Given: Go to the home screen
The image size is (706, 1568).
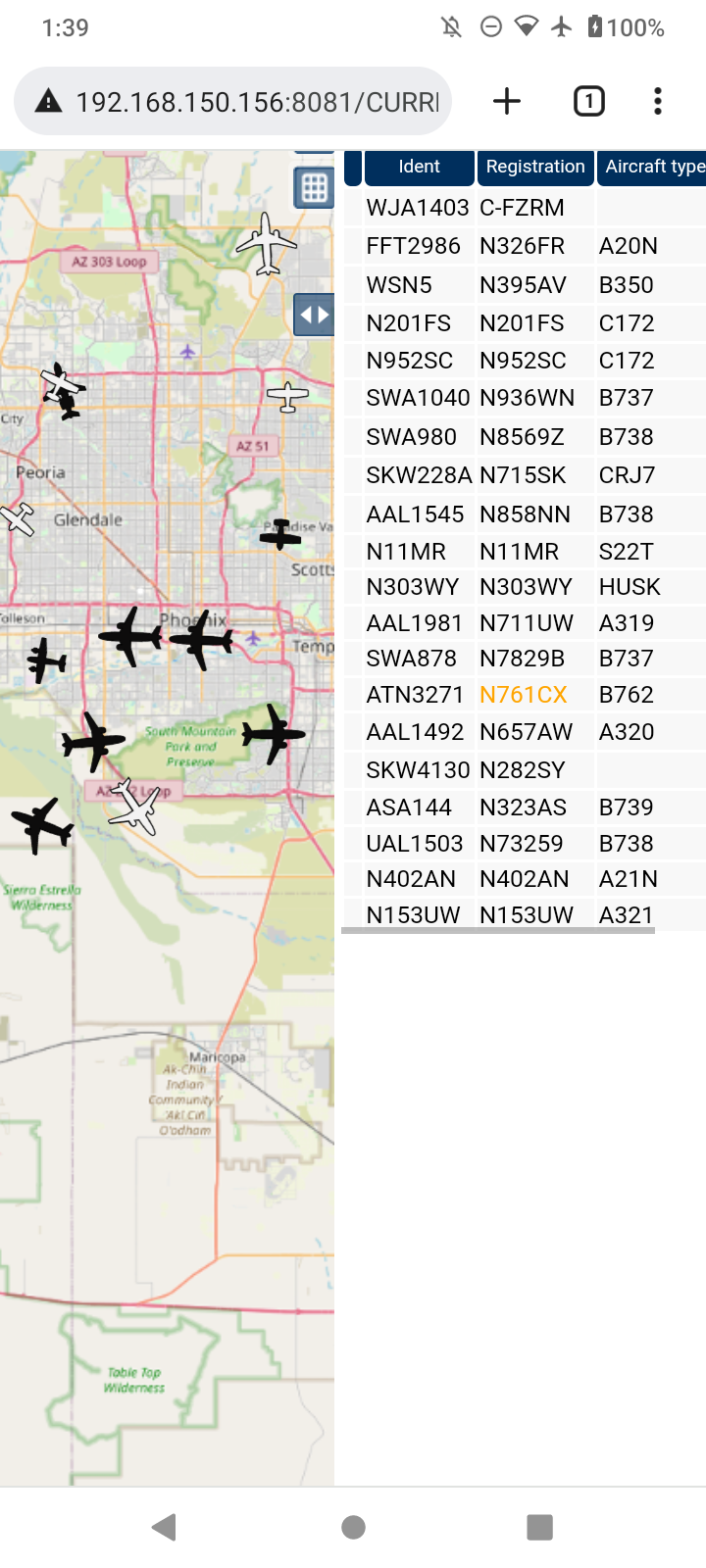Looking at the screenshot, I should click(353, 1527).
